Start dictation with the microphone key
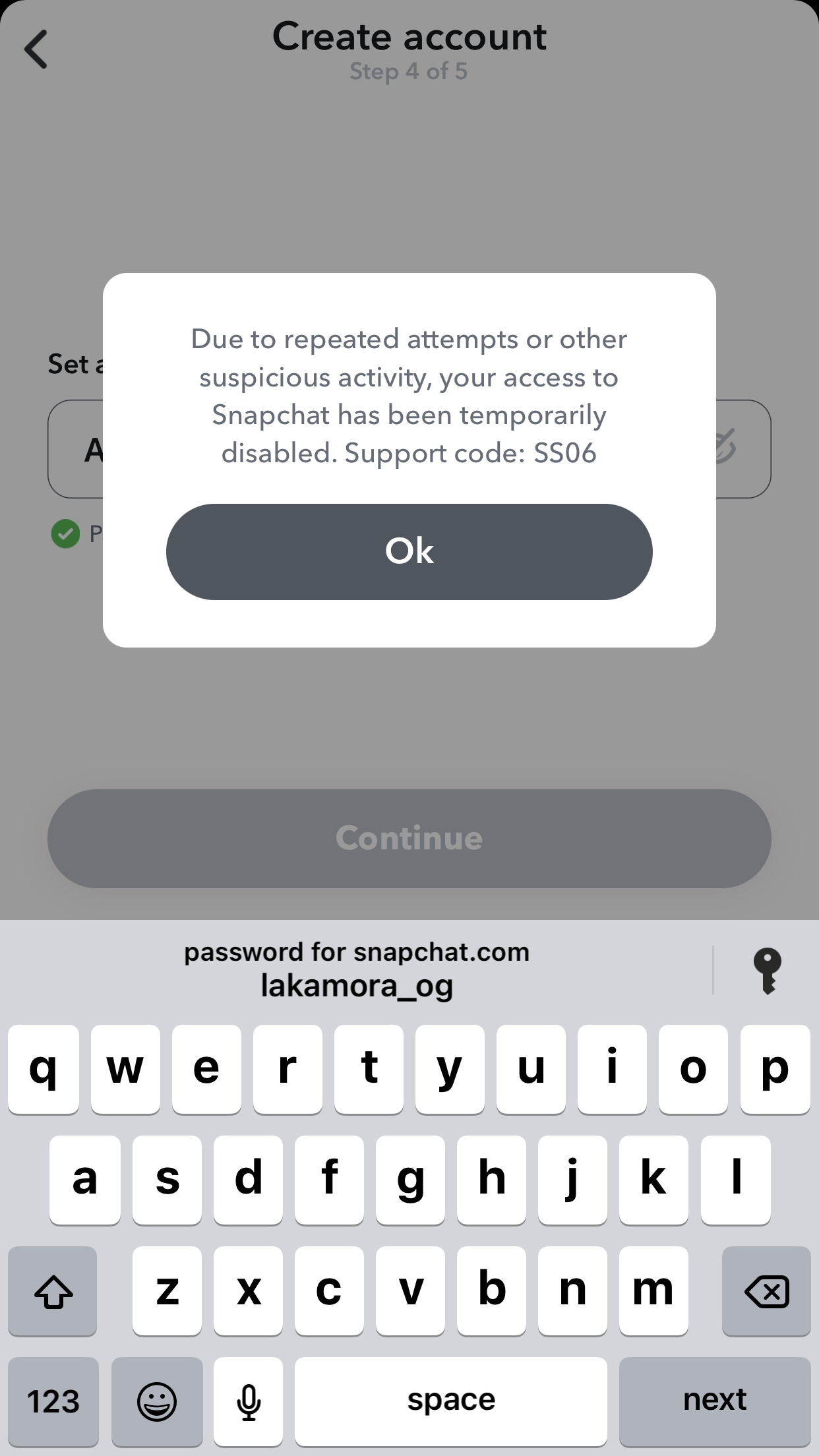 click(249, 1401)
